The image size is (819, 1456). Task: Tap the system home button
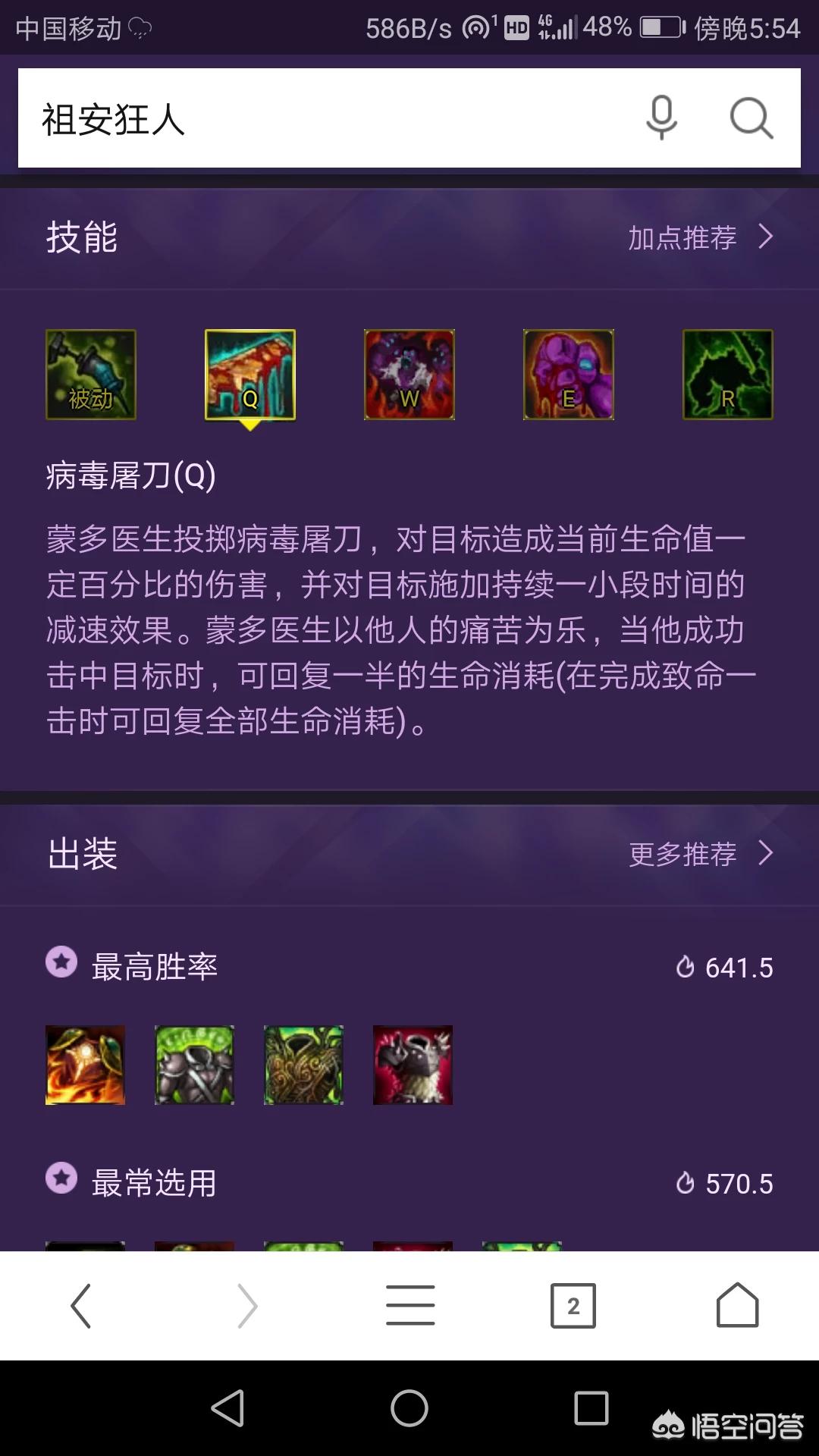pyautogui.click(x=409, y=1409)
